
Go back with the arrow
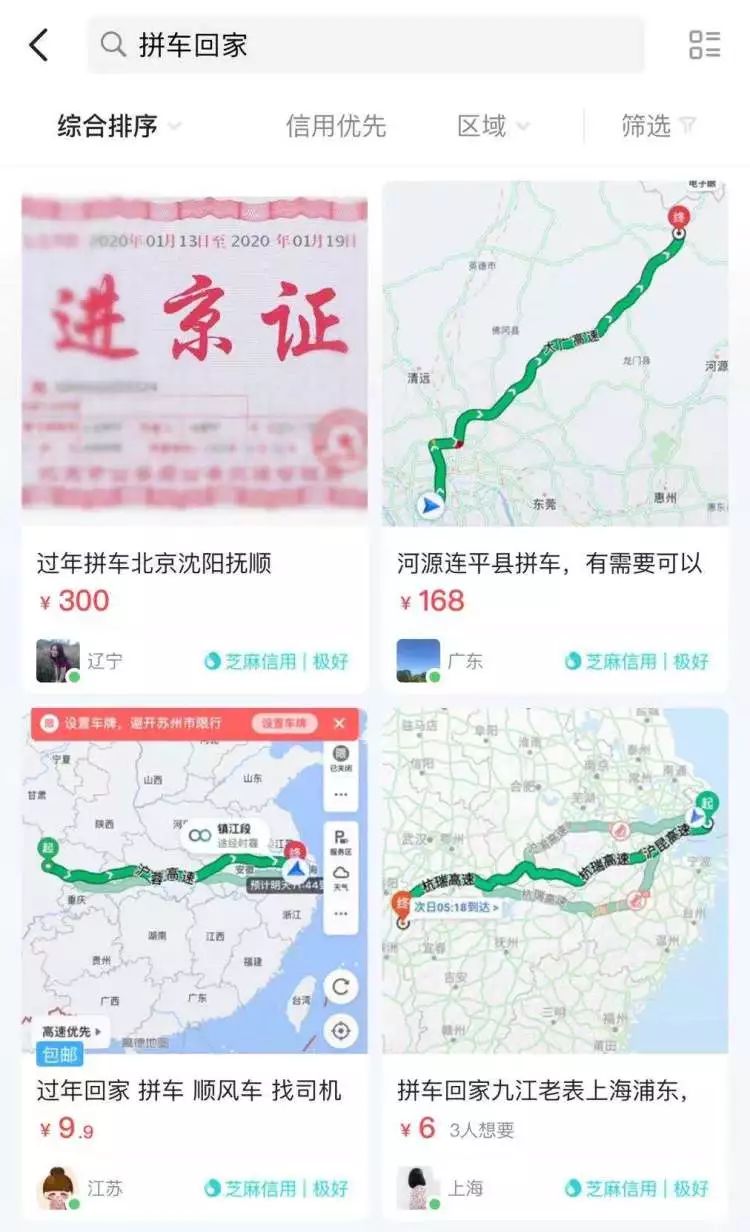coord(38,45)
